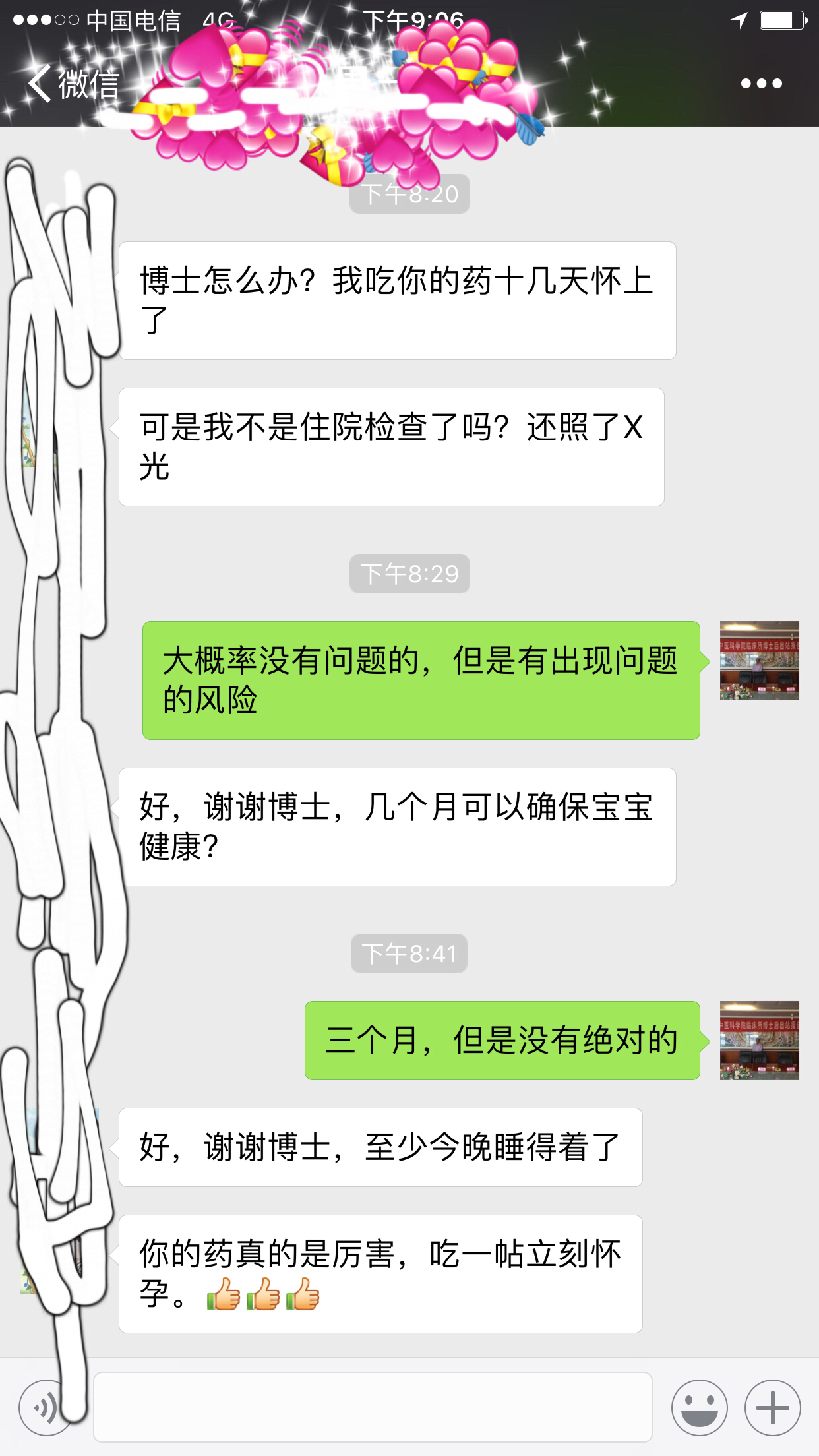Open the plus attachment menu
819x1456 pixels.
pos(772,1407)
